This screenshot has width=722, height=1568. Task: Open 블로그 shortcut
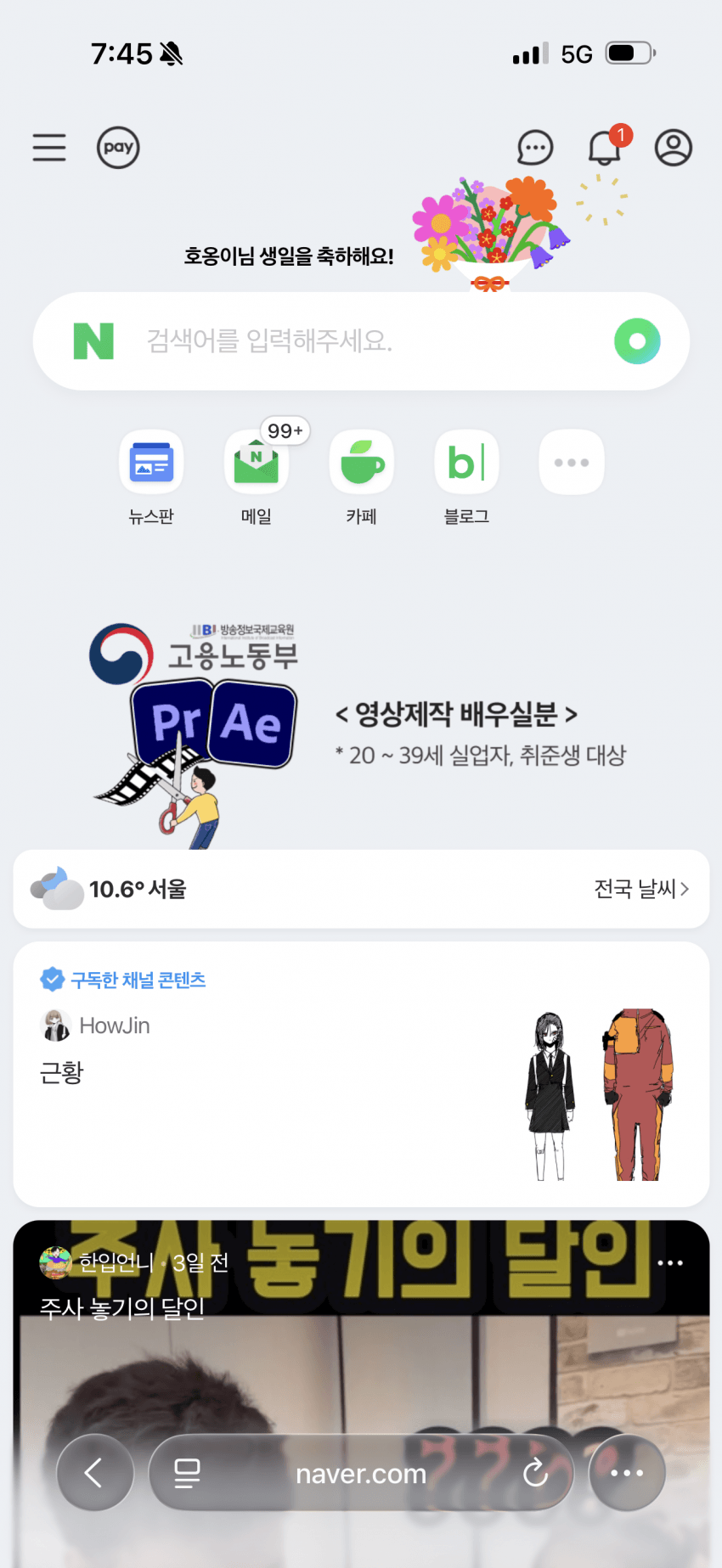click(x=466, y=464)
